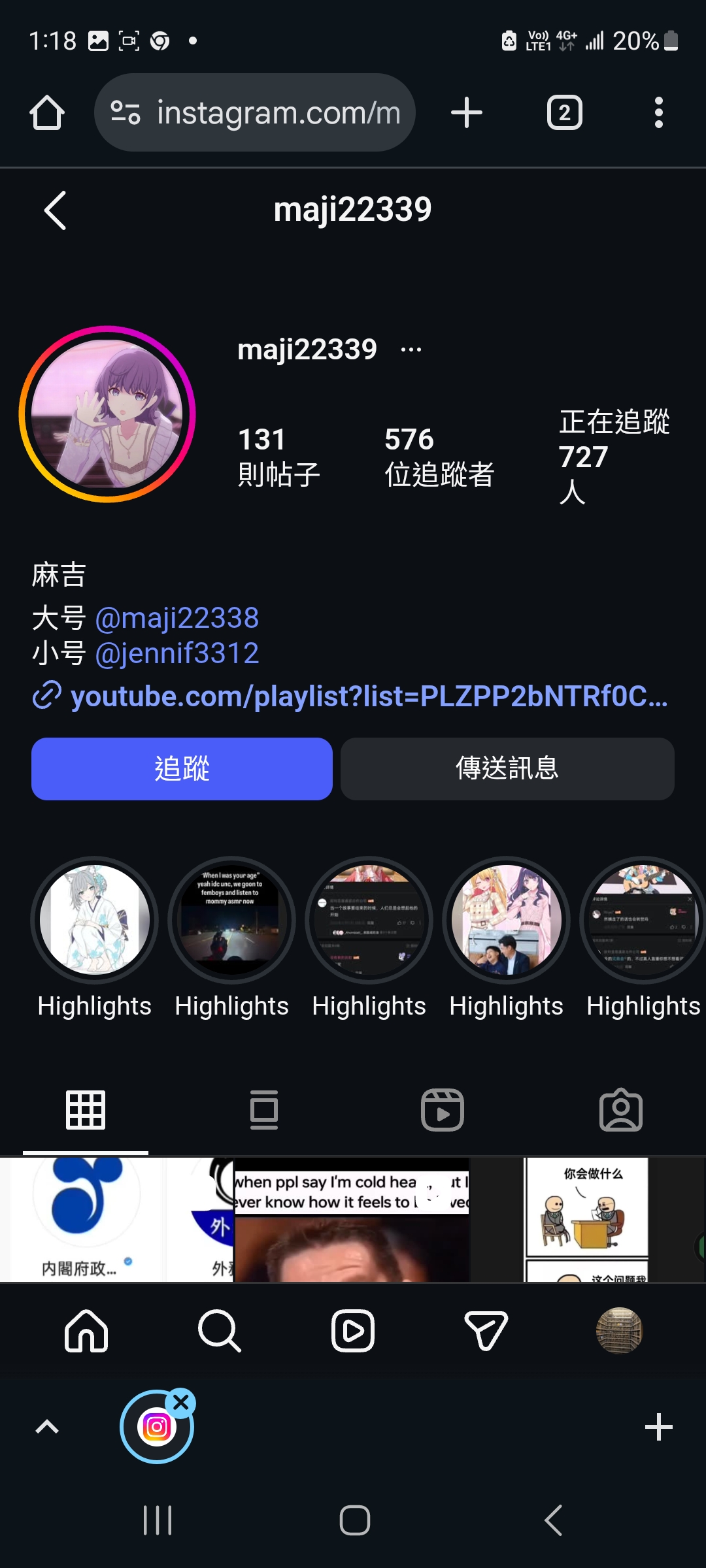
Task: Open direct messages from bottom navigation
Action: point(486,1330)
